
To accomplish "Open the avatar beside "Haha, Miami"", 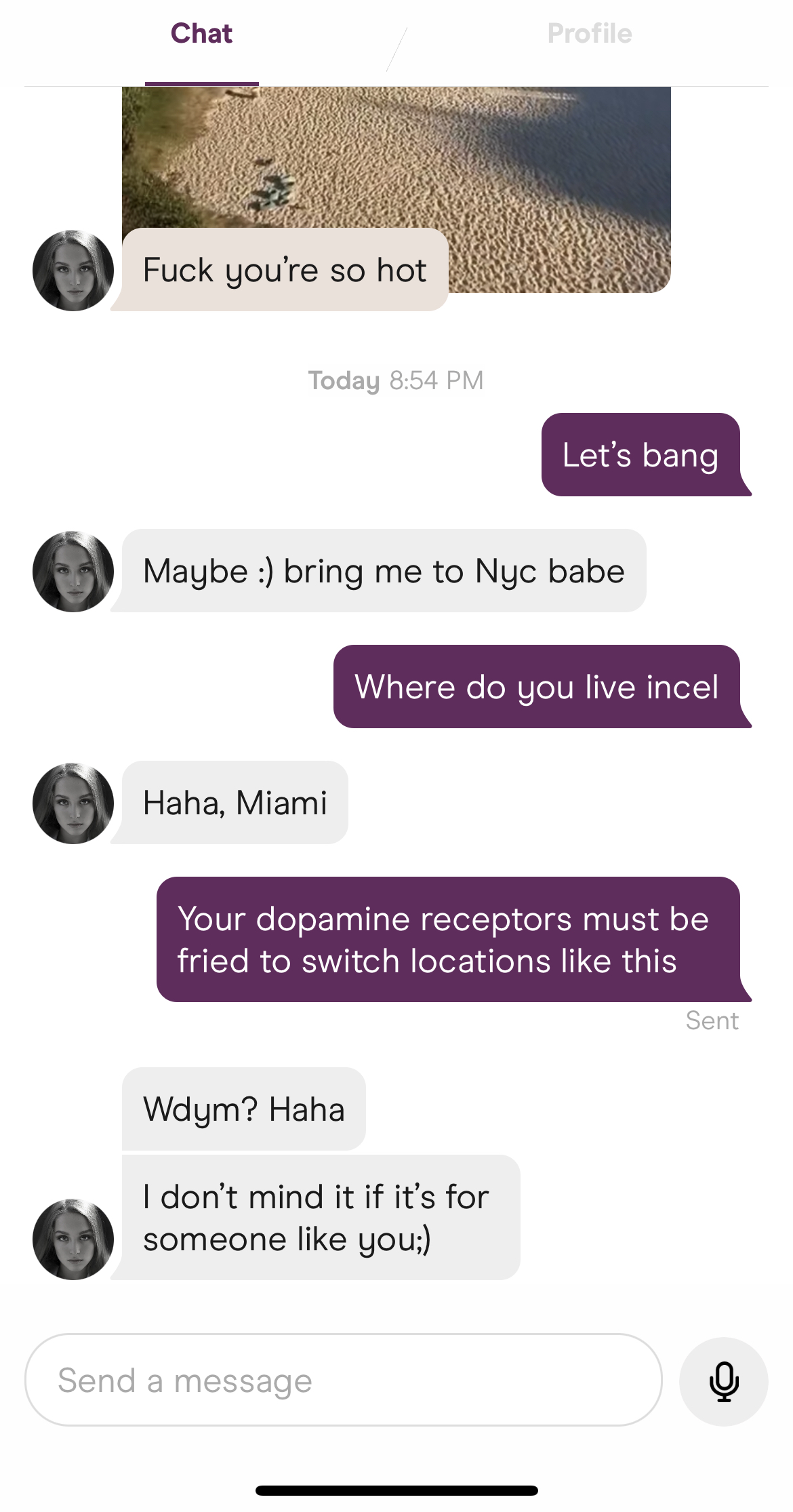I will click(x=73, y=803).
